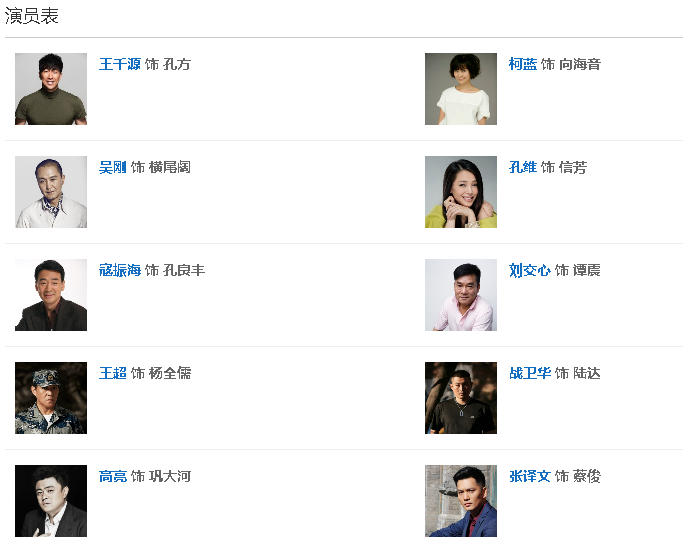This screenshot has height=544, width=683.
Task: Open actor 孔维's profile link
Action: pyautogui.click(x=522, y=167)
